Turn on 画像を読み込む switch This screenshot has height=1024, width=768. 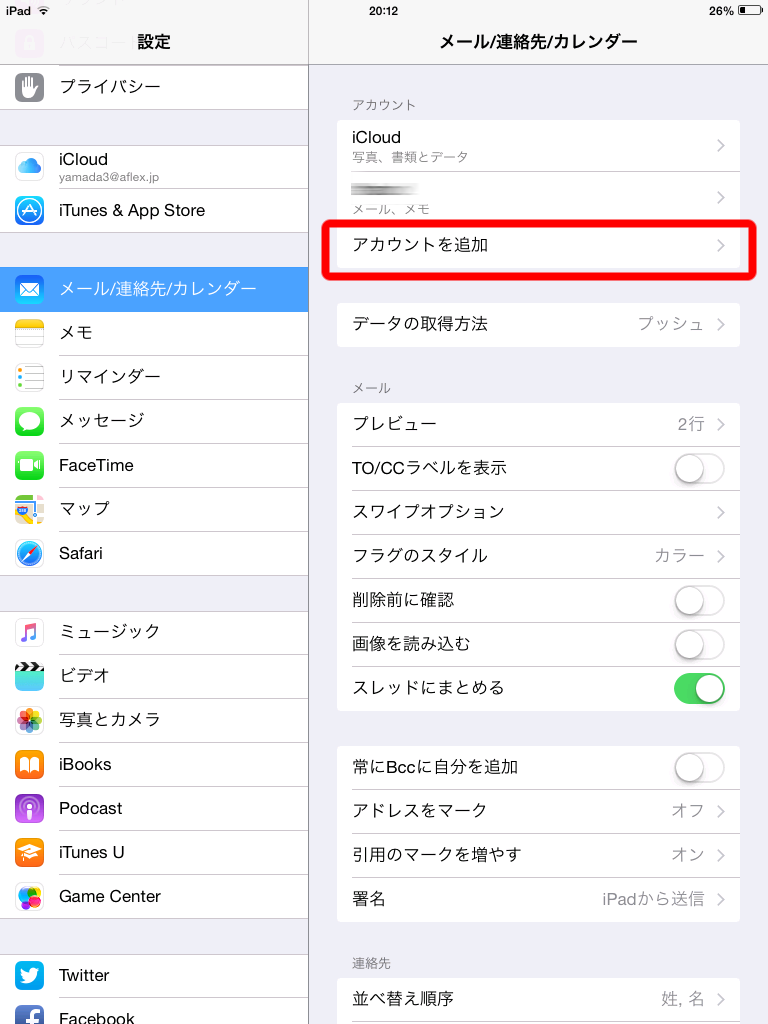[699, 644]
